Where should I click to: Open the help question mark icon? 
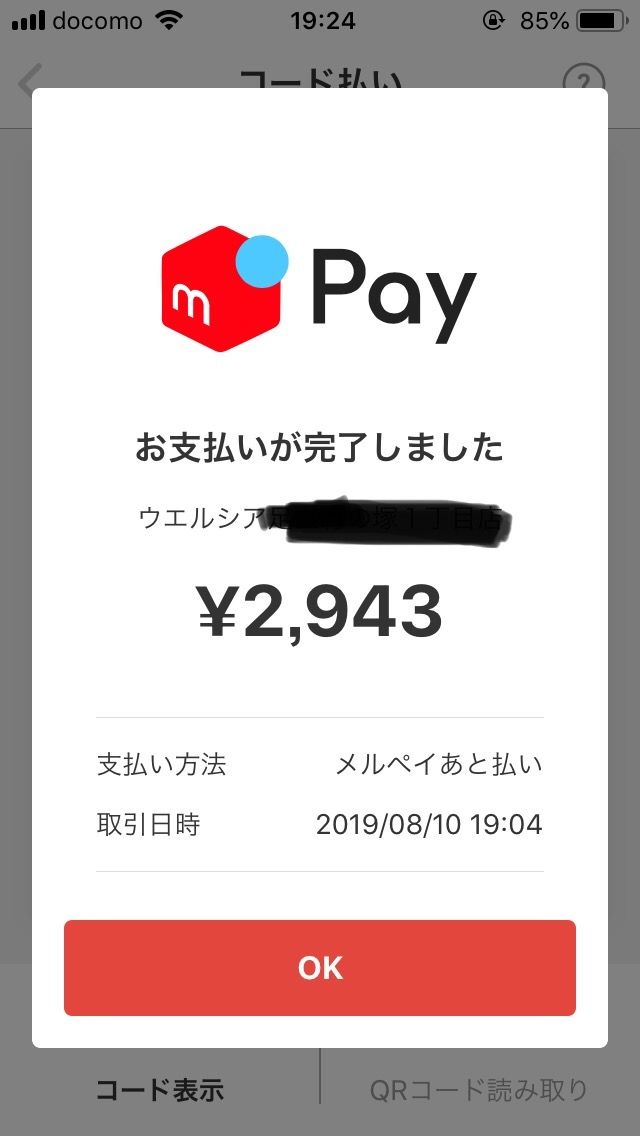pyautogui.click(x=584, y=82)
